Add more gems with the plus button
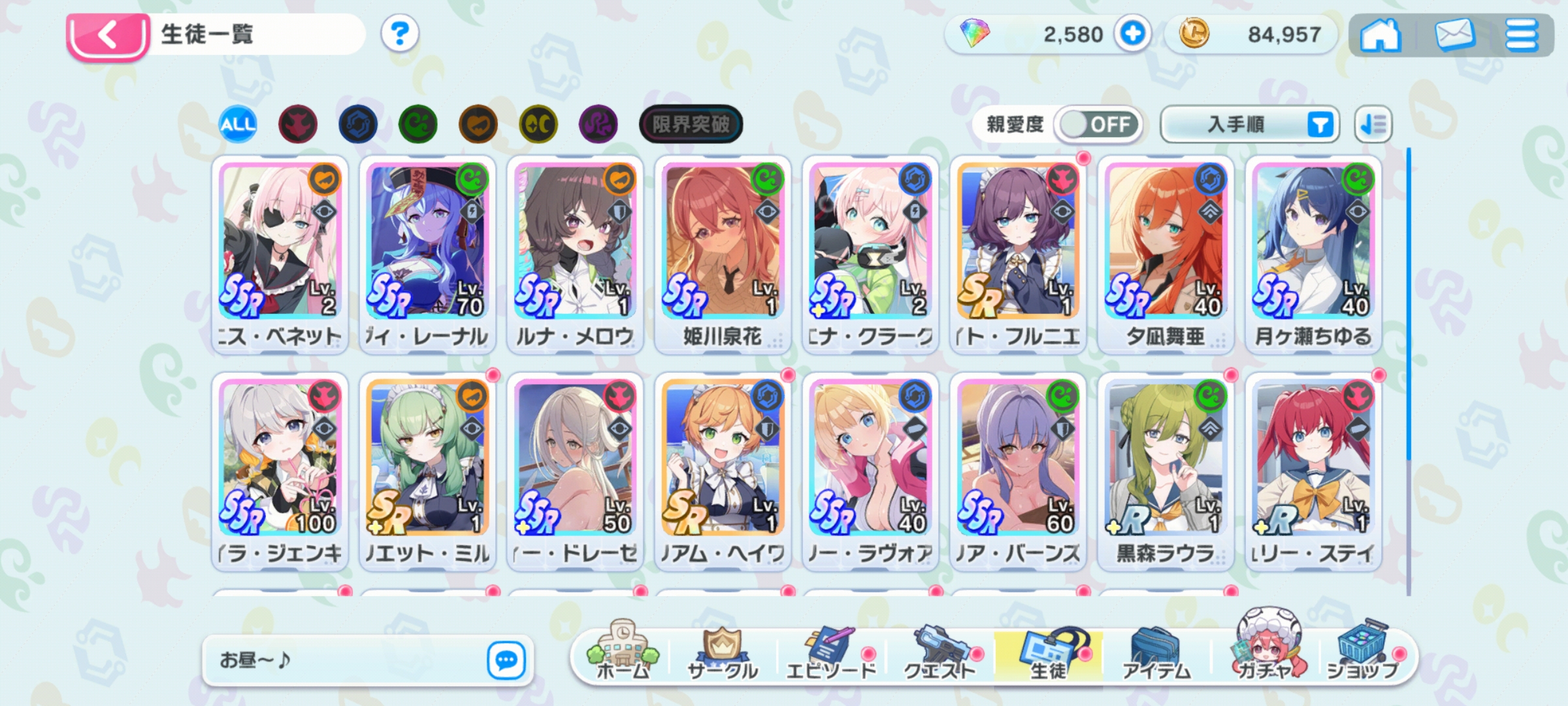Image resolution: width=1568 pixels, height=706 pixels. (1132, 33)
